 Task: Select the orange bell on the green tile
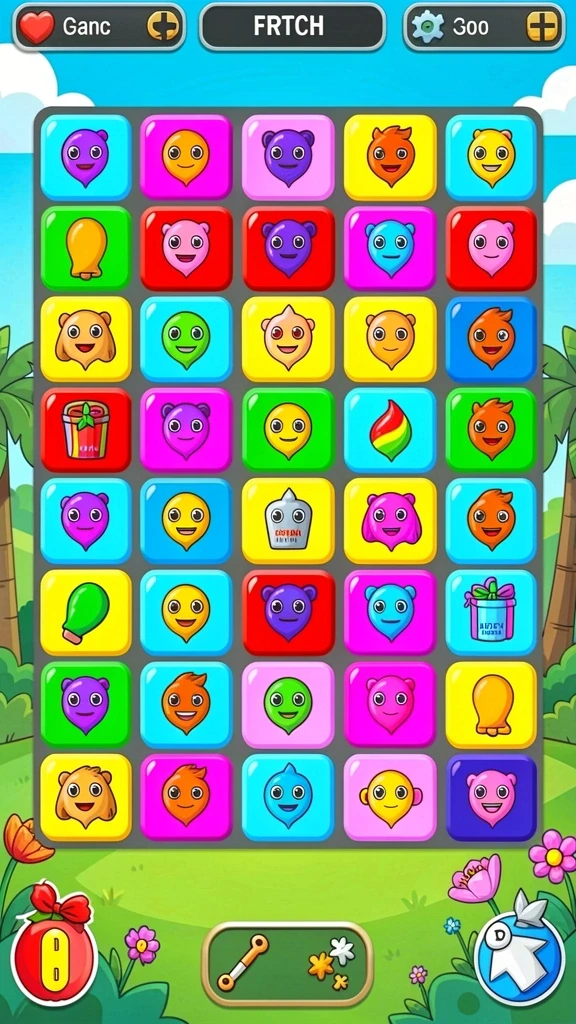point(86,248)
